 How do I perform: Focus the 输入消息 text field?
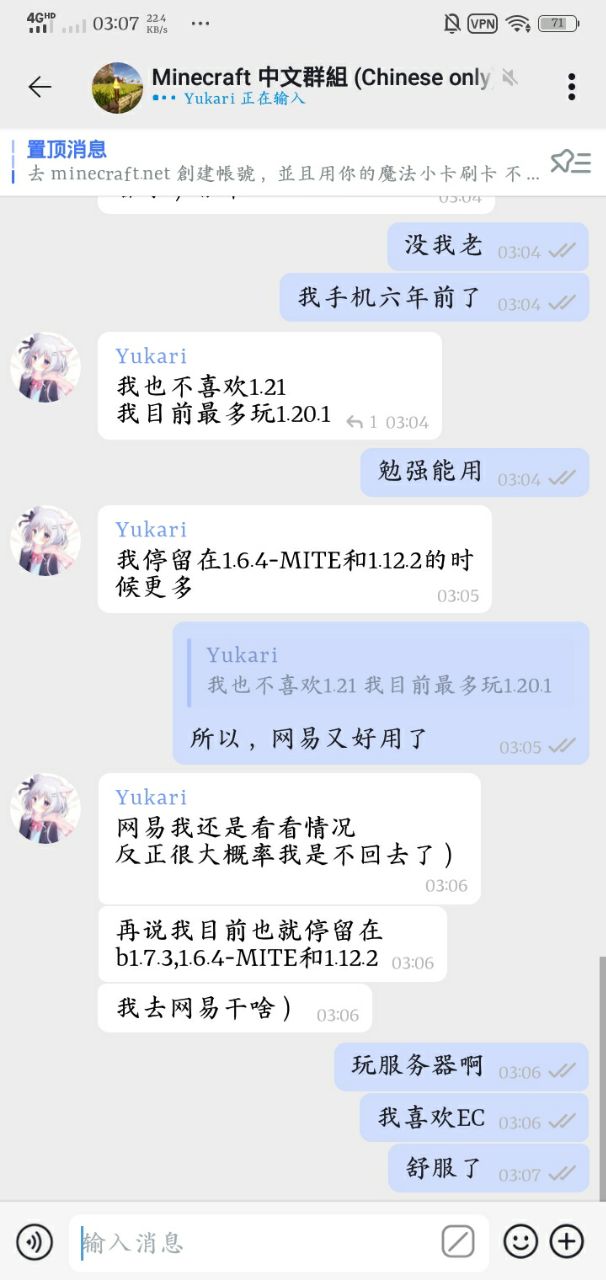tap(255, 1242)
